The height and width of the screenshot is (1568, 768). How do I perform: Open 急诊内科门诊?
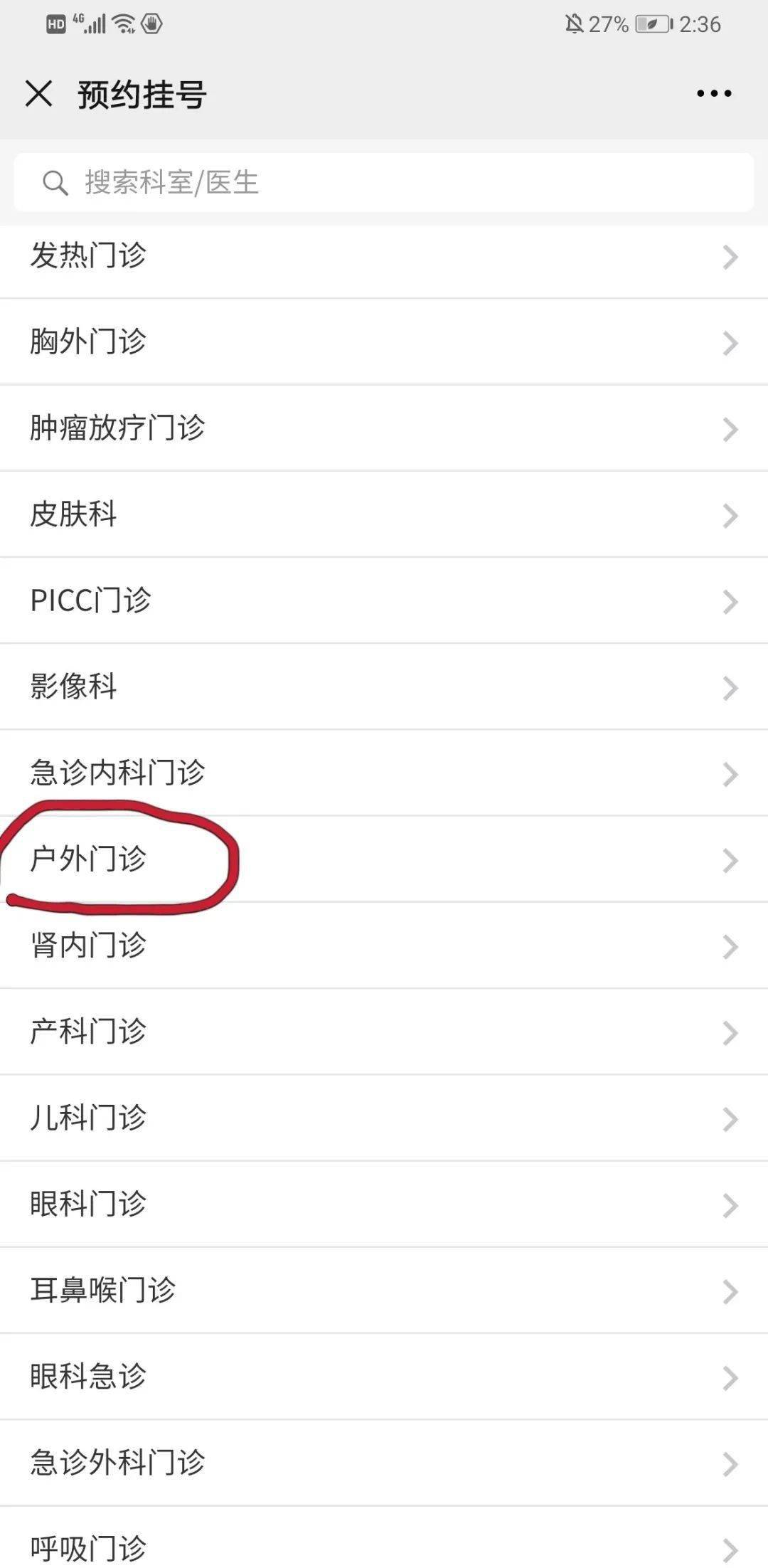[x=384, y=773]
